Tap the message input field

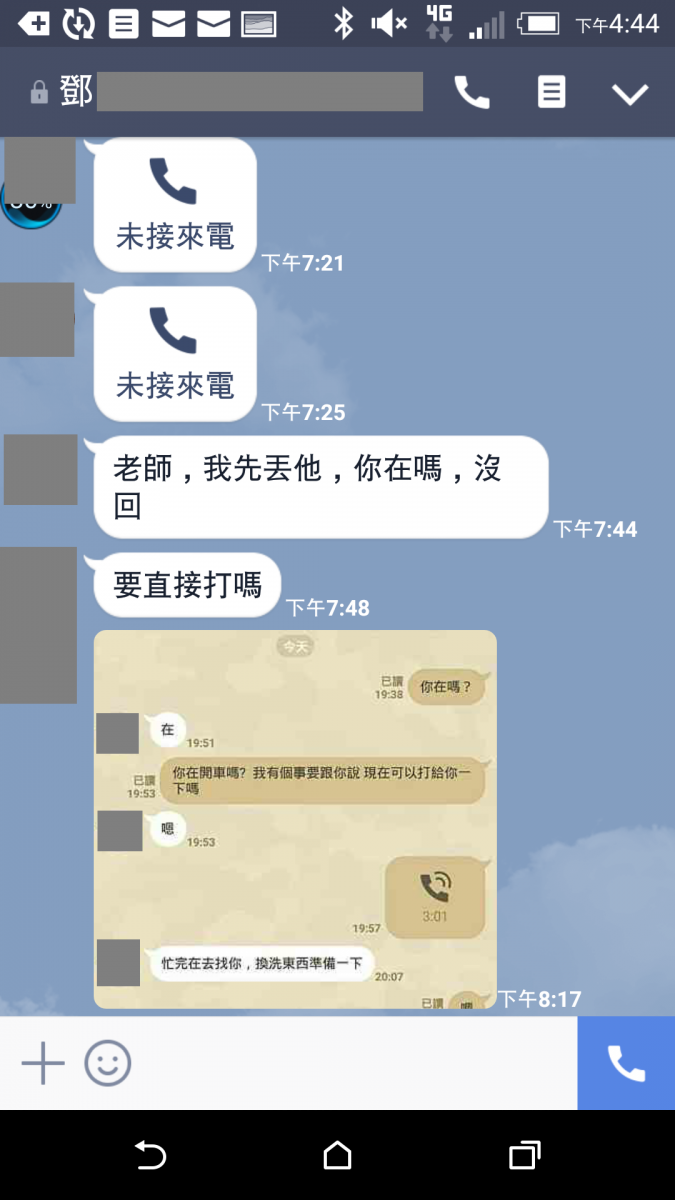[x=350, y=1063]
